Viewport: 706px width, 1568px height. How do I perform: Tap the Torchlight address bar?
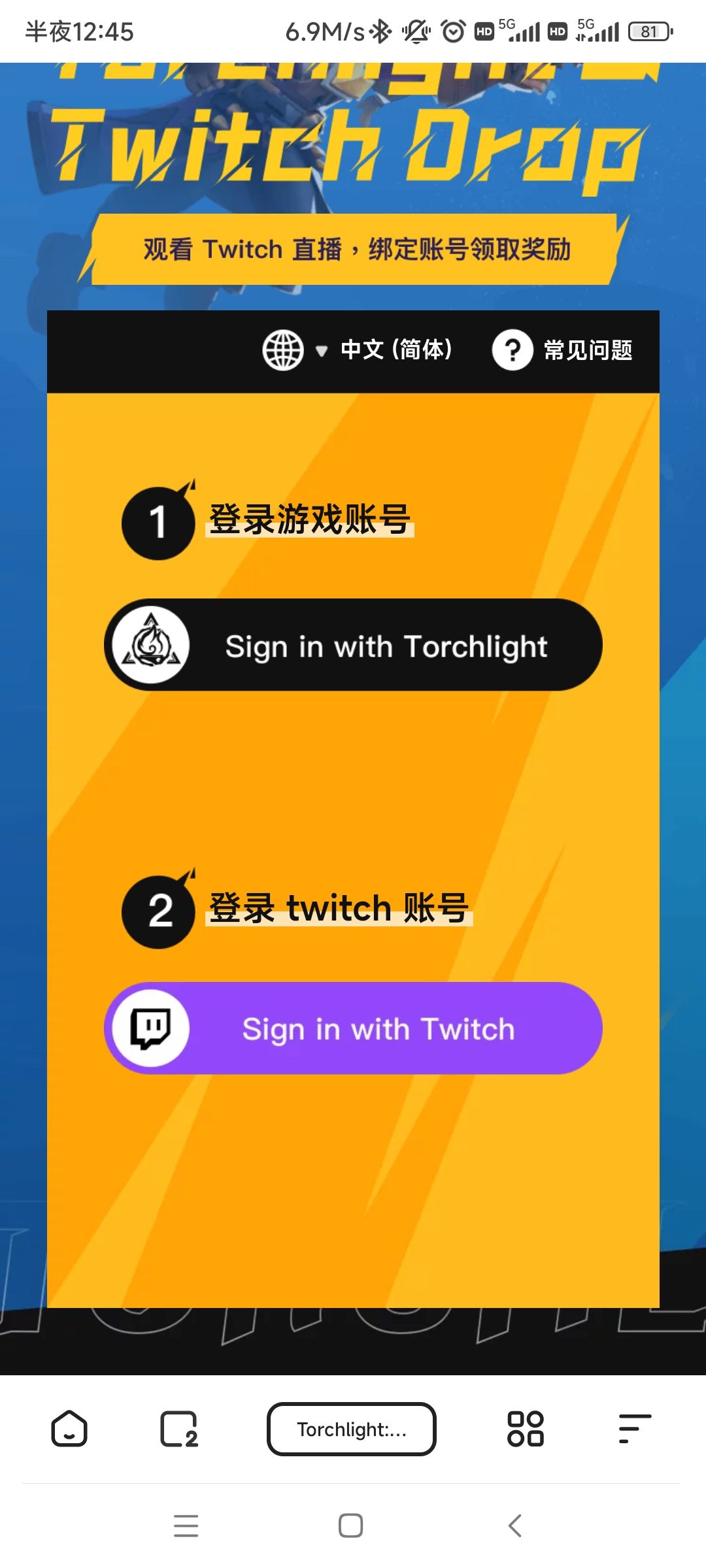(352, 1428)
